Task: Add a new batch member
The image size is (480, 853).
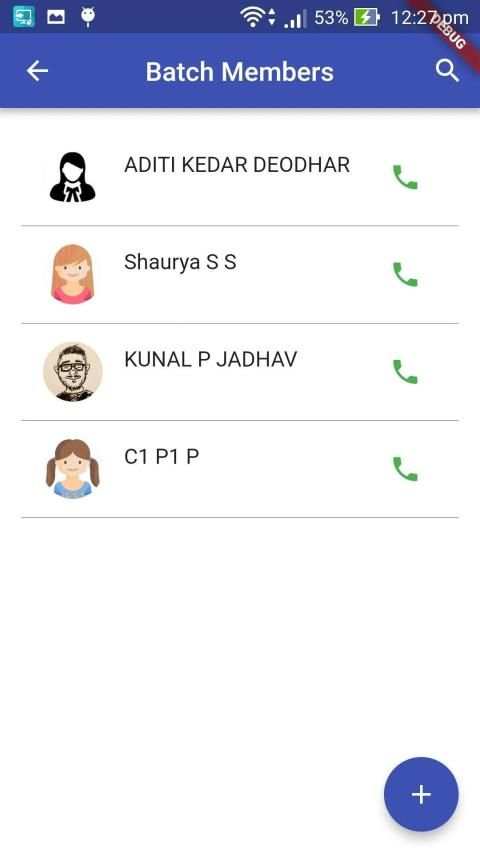Action: tap(421, 794)
